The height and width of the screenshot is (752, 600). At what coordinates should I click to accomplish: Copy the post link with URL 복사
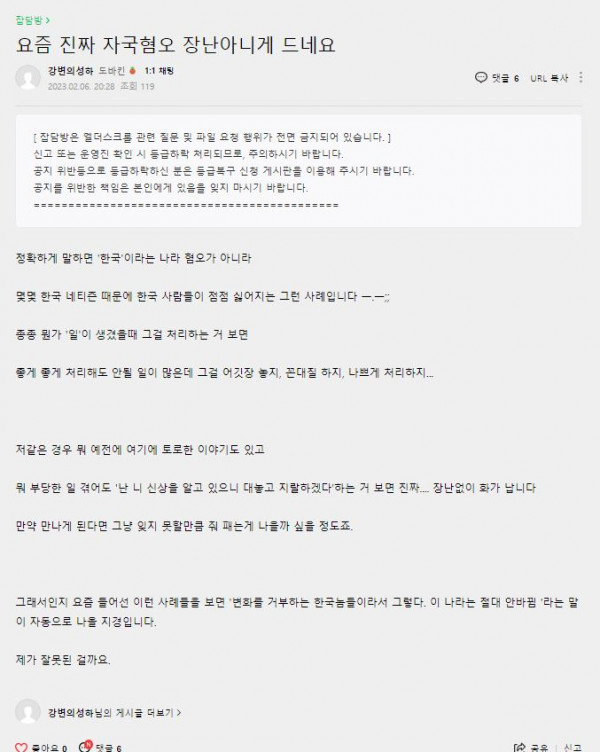(x=548, y=78)
